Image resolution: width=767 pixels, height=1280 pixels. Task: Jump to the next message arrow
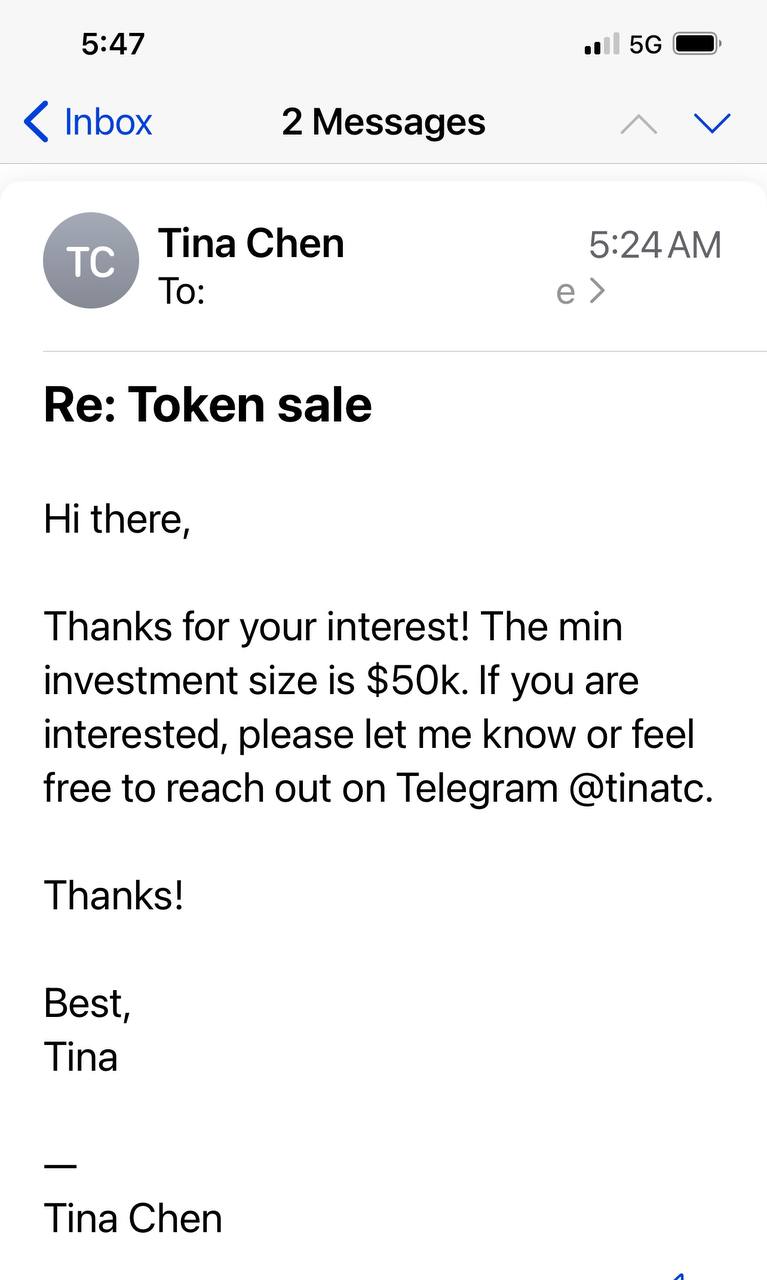coord(712,123)
